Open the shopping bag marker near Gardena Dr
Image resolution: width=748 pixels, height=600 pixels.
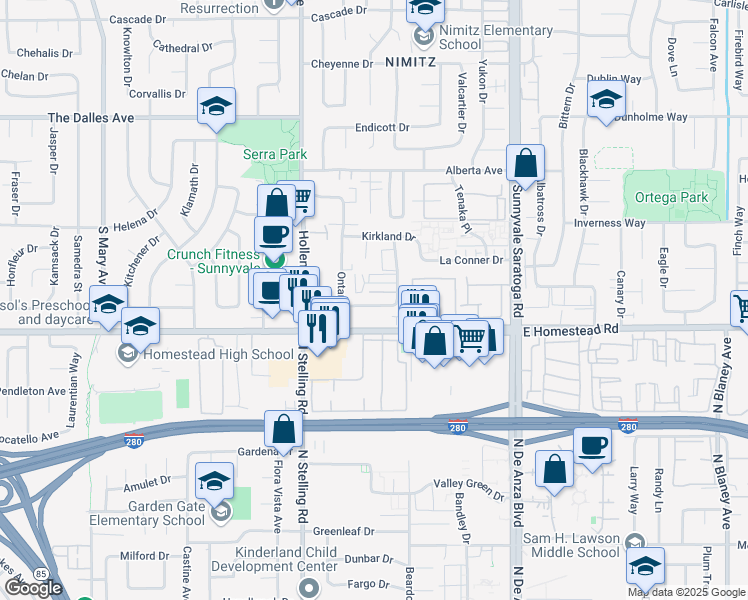tap(283, 429)
